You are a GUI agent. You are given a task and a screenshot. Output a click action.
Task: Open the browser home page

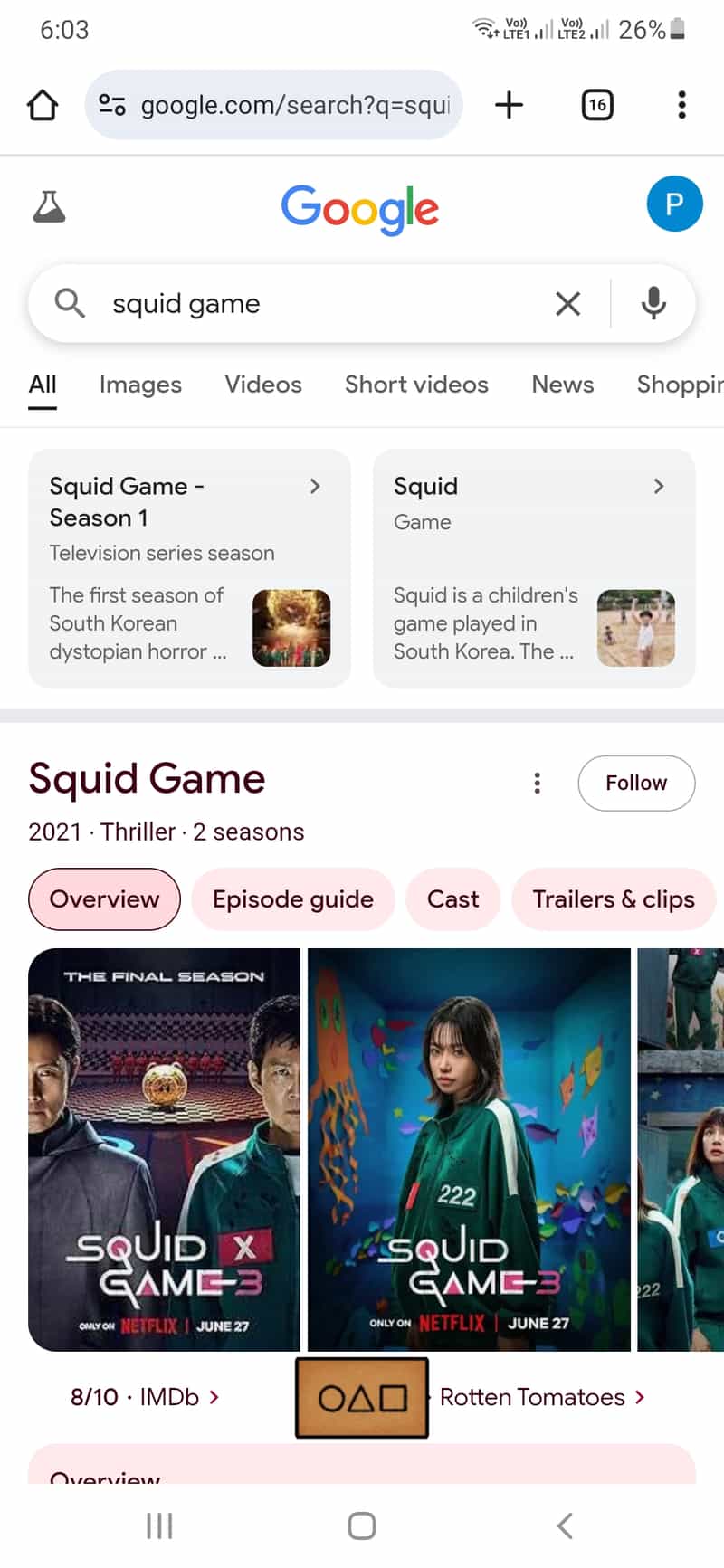[43, 105]
